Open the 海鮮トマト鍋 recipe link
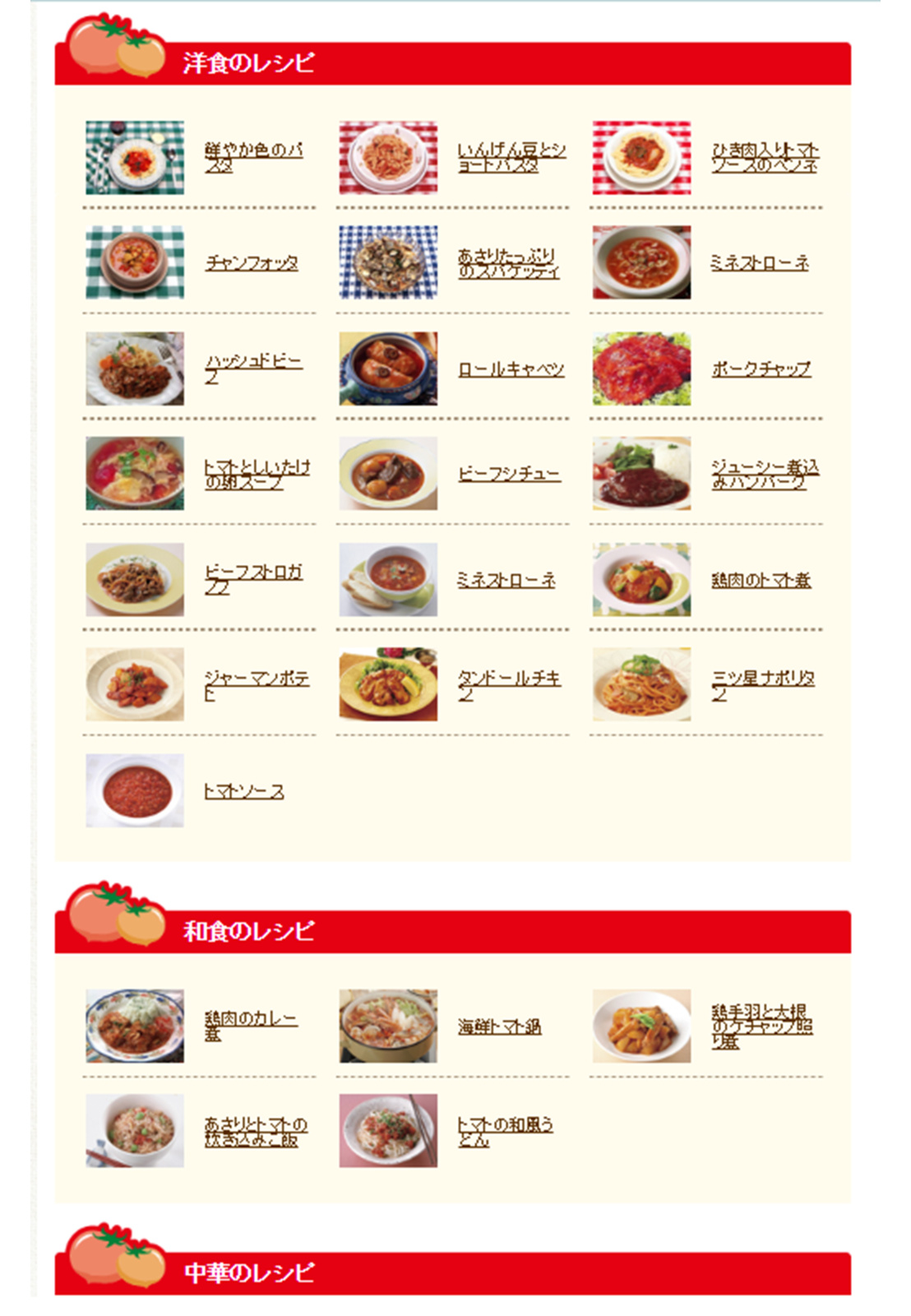The height and width of the screenshot is (1316, 911). click(499, 1026)
